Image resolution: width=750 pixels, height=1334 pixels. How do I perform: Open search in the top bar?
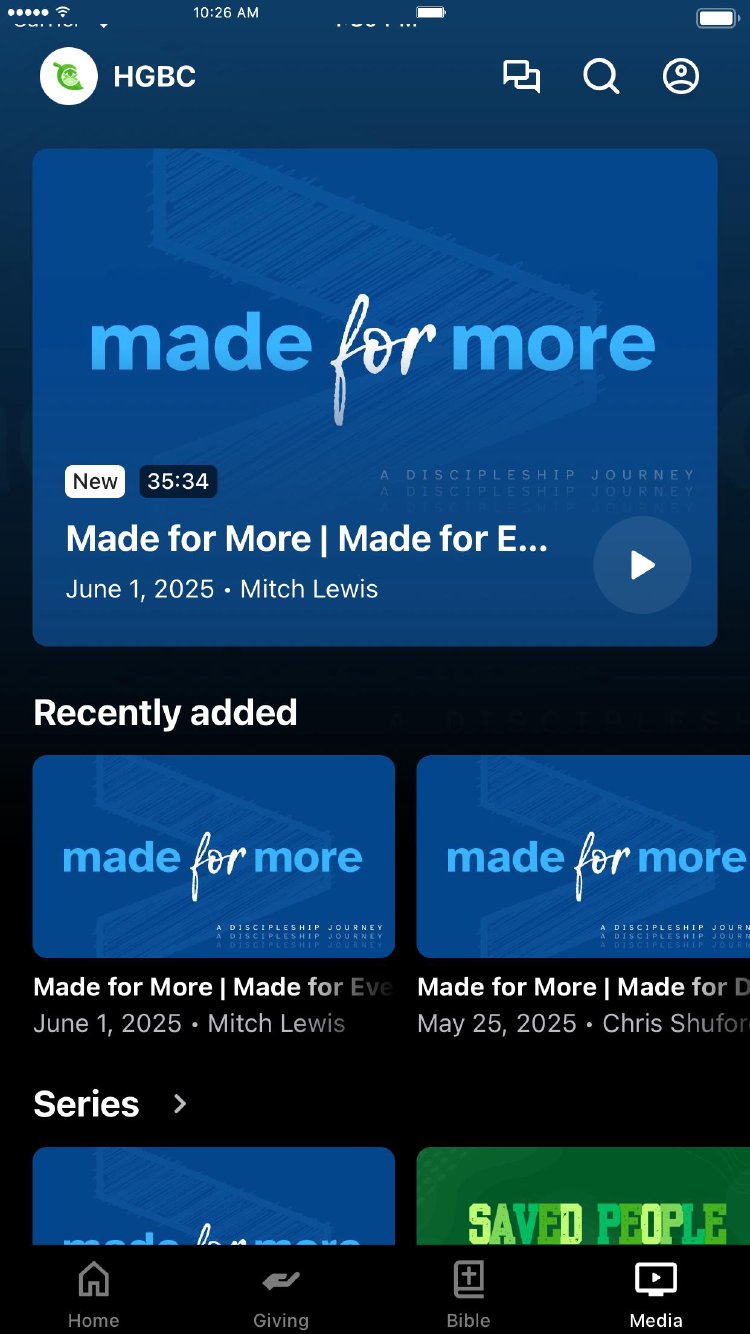click(x=601, y=76)
